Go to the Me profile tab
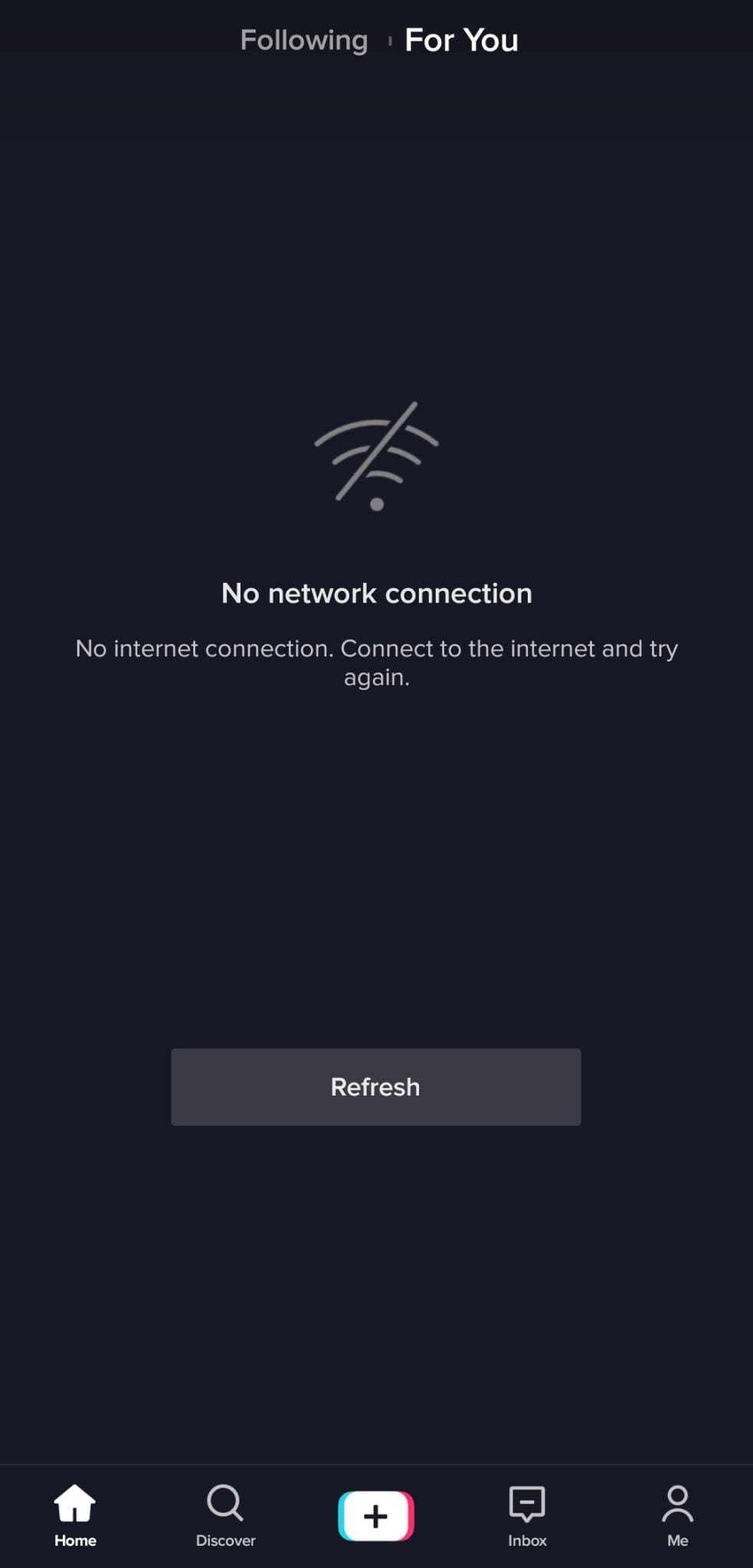Screen dimensions: 753x1568 677,1514
